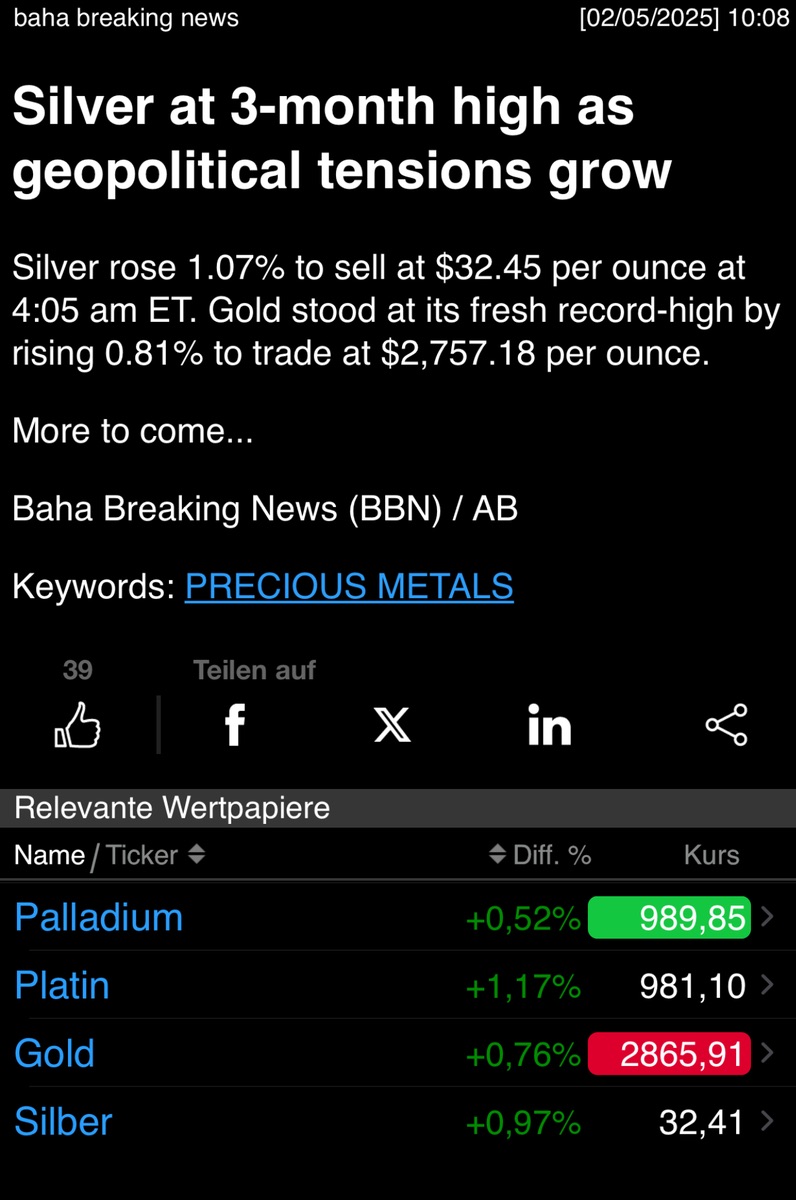Open Gold security details

(x=55, y=1054)
